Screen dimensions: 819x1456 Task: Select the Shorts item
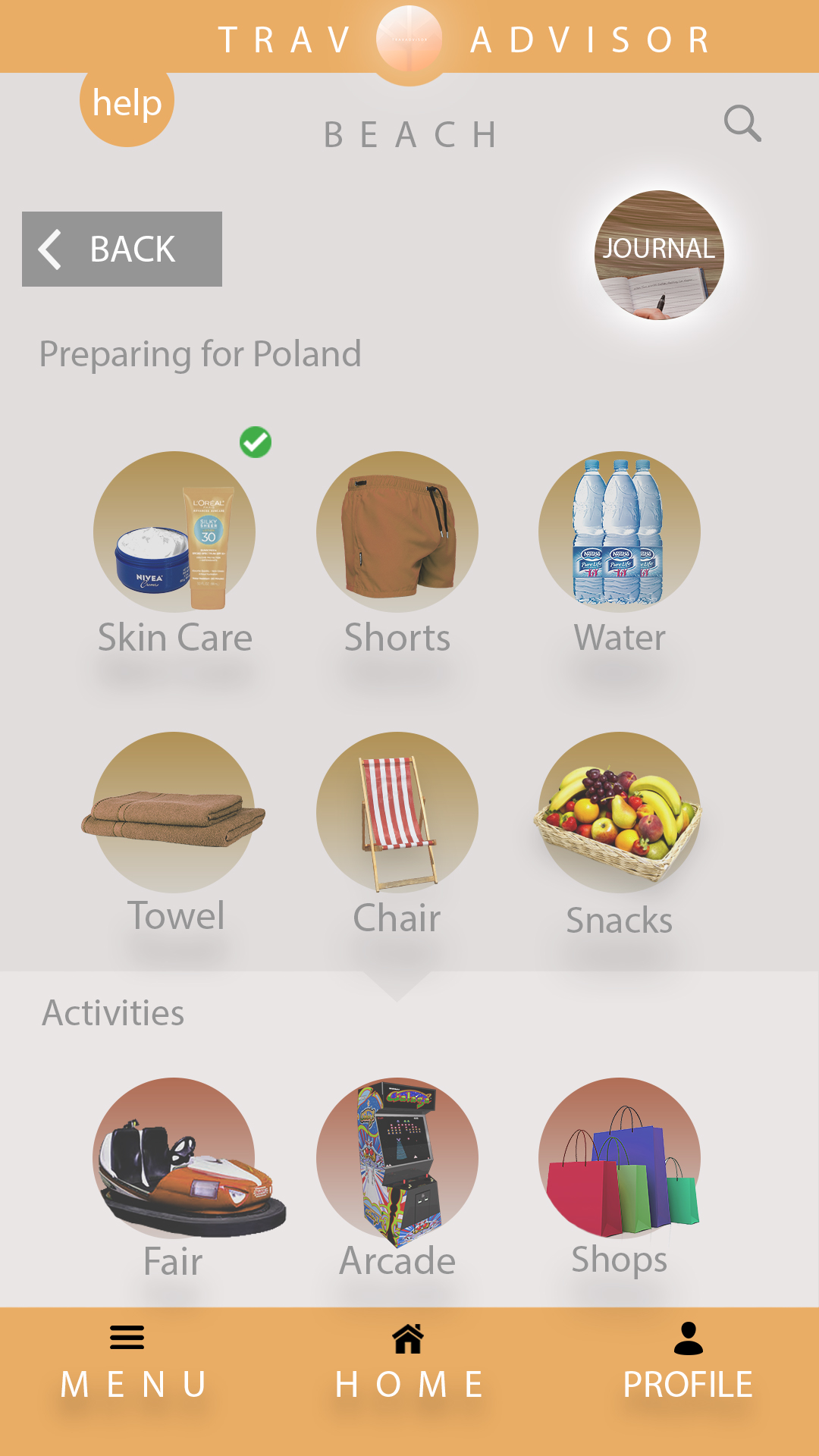397,532
